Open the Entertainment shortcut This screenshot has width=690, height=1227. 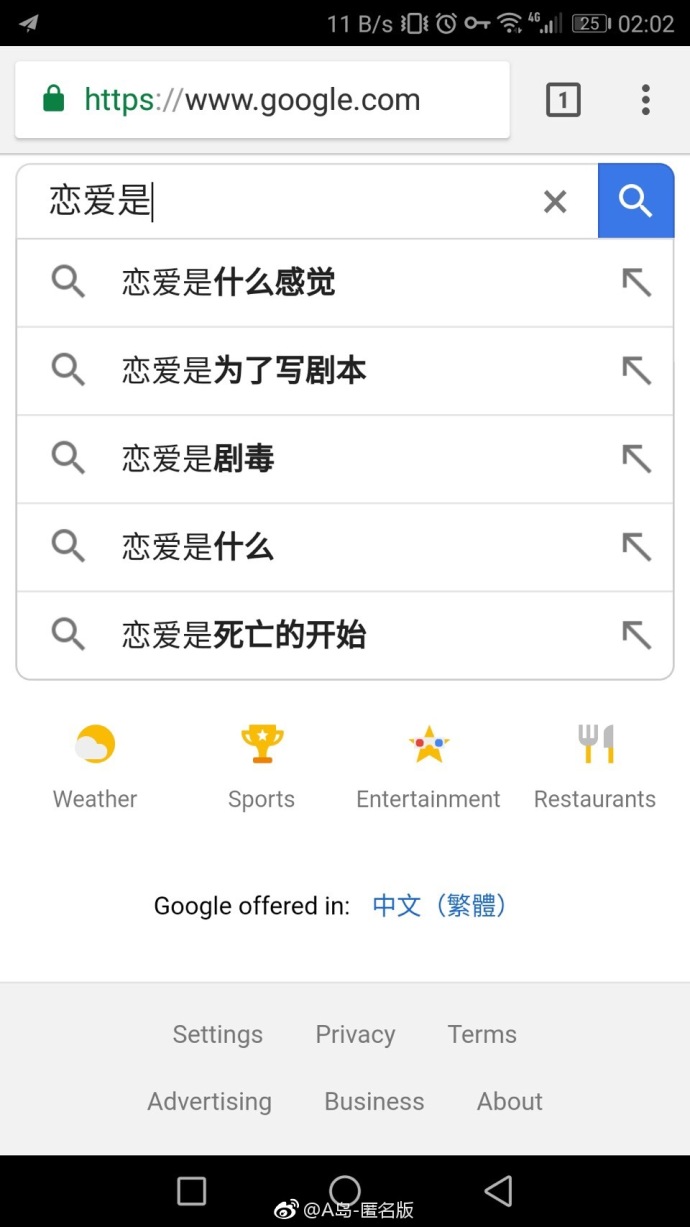[x=428, y=765]
